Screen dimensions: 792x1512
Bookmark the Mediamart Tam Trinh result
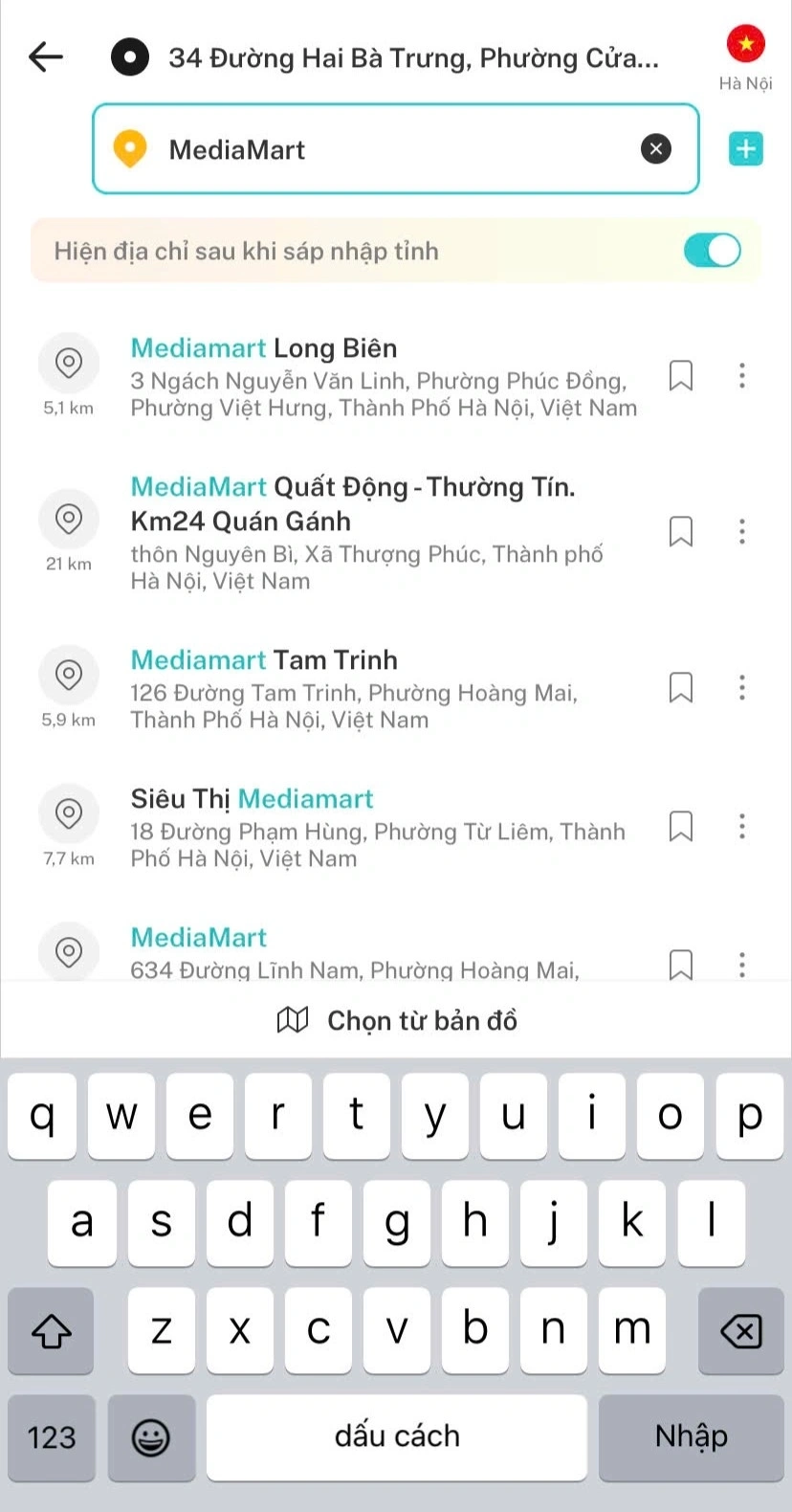pyautogui.click(x=681, y=687)
